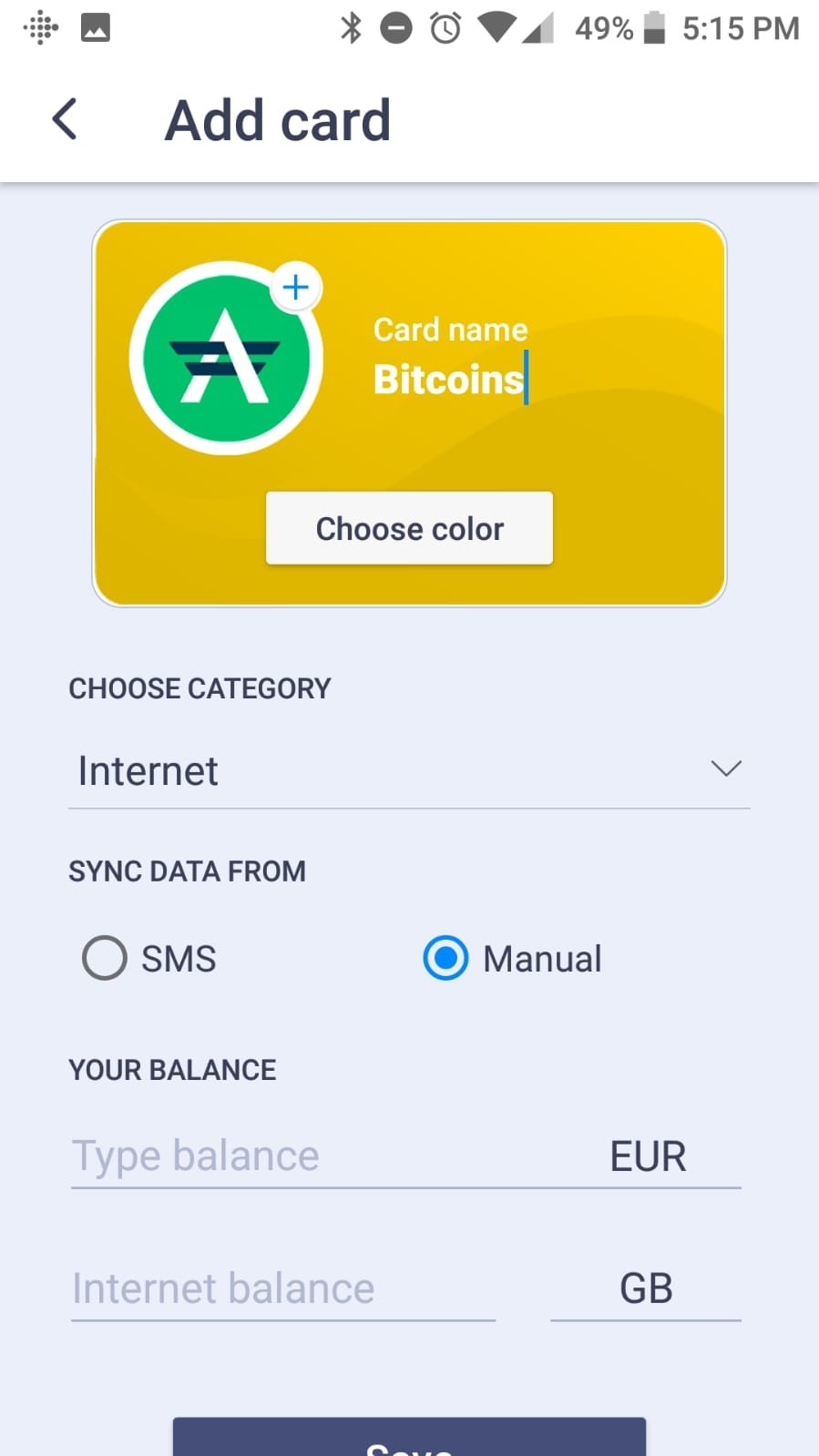The image size is (819, 1456).
Task: Focus the Internet balance field
Action: (283, 1288)
